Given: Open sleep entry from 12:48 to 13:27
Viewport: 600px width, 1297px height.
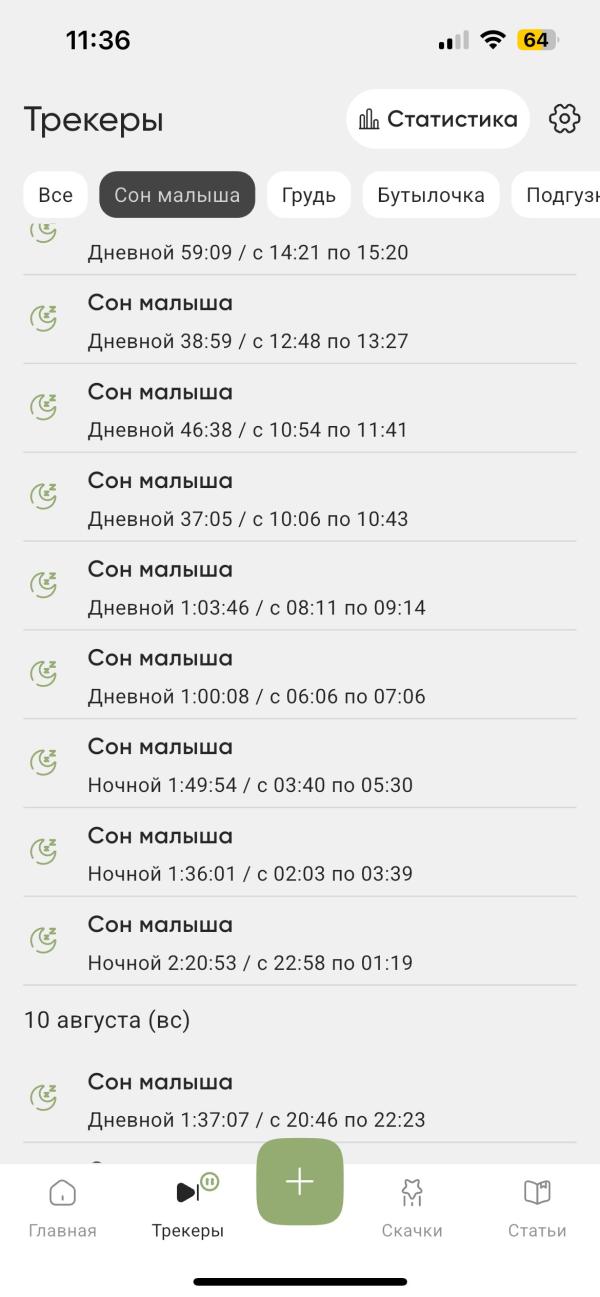Looking at the screenshot, I should (x=300, y=320).
